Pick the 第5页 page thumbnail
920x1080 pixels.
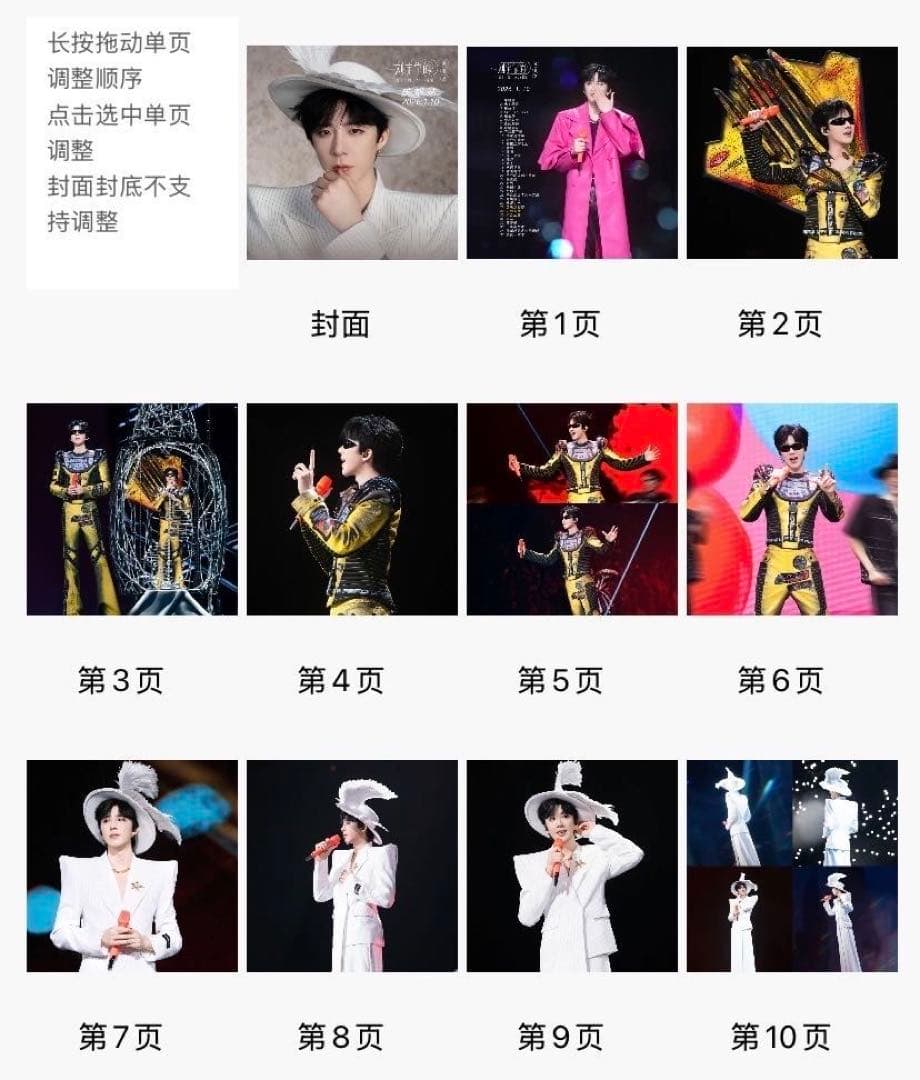(x=572, y=509)
